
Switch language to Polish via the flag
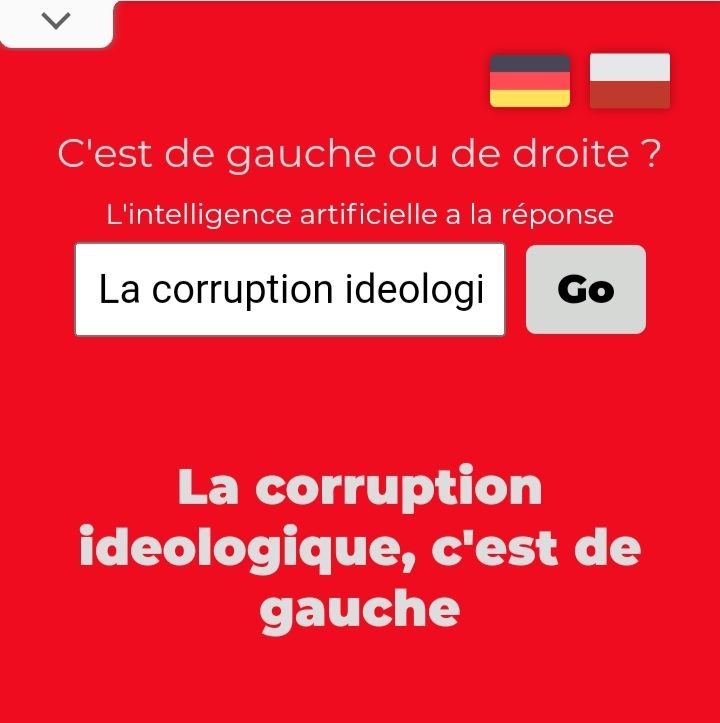[x=629, y=81]
